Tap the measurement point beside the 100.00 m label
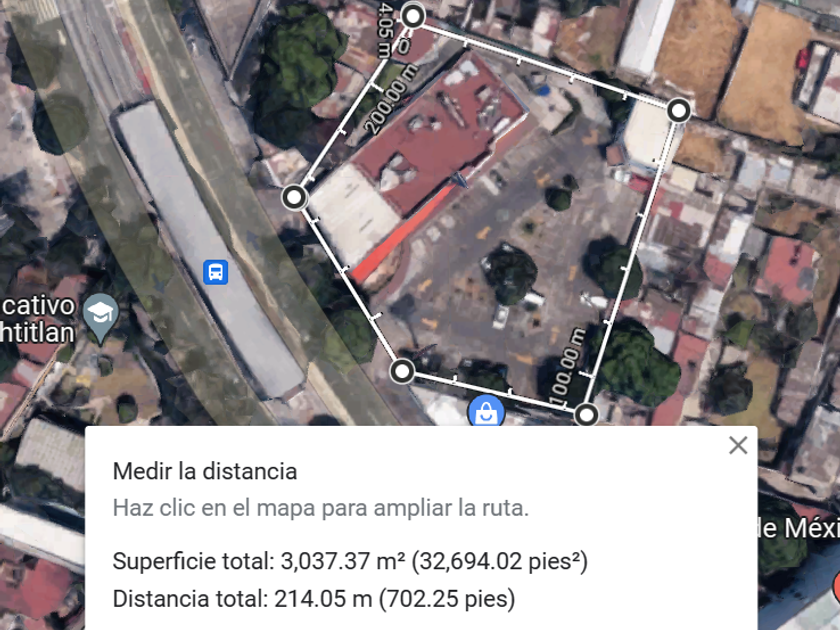Viewport: 840px width, 630px height. click(587, 414)
